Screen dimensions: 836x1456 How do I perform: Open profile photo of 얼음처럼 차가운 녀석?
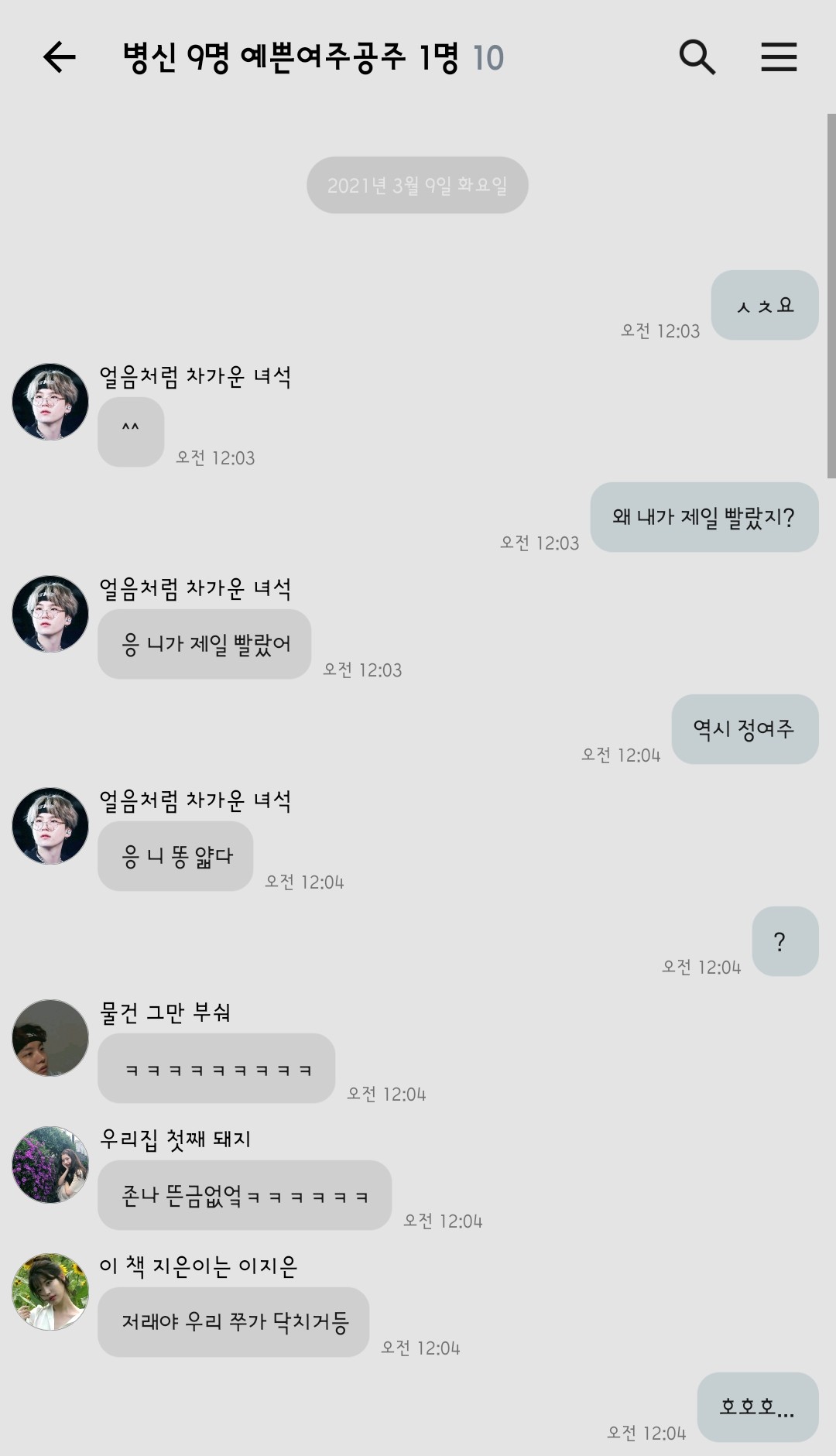click(49, 402)
